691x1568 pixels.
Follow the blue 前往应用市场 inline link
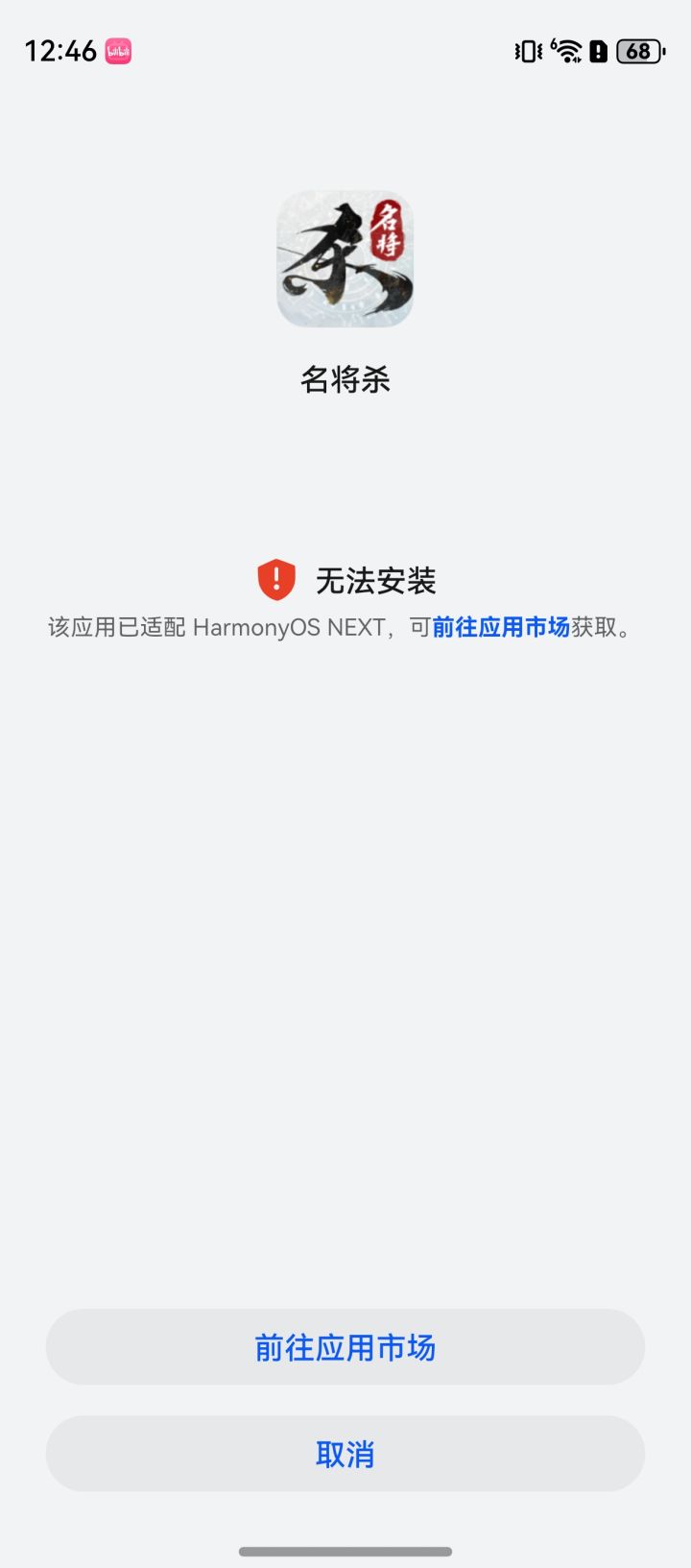click(x=501, y=628)
